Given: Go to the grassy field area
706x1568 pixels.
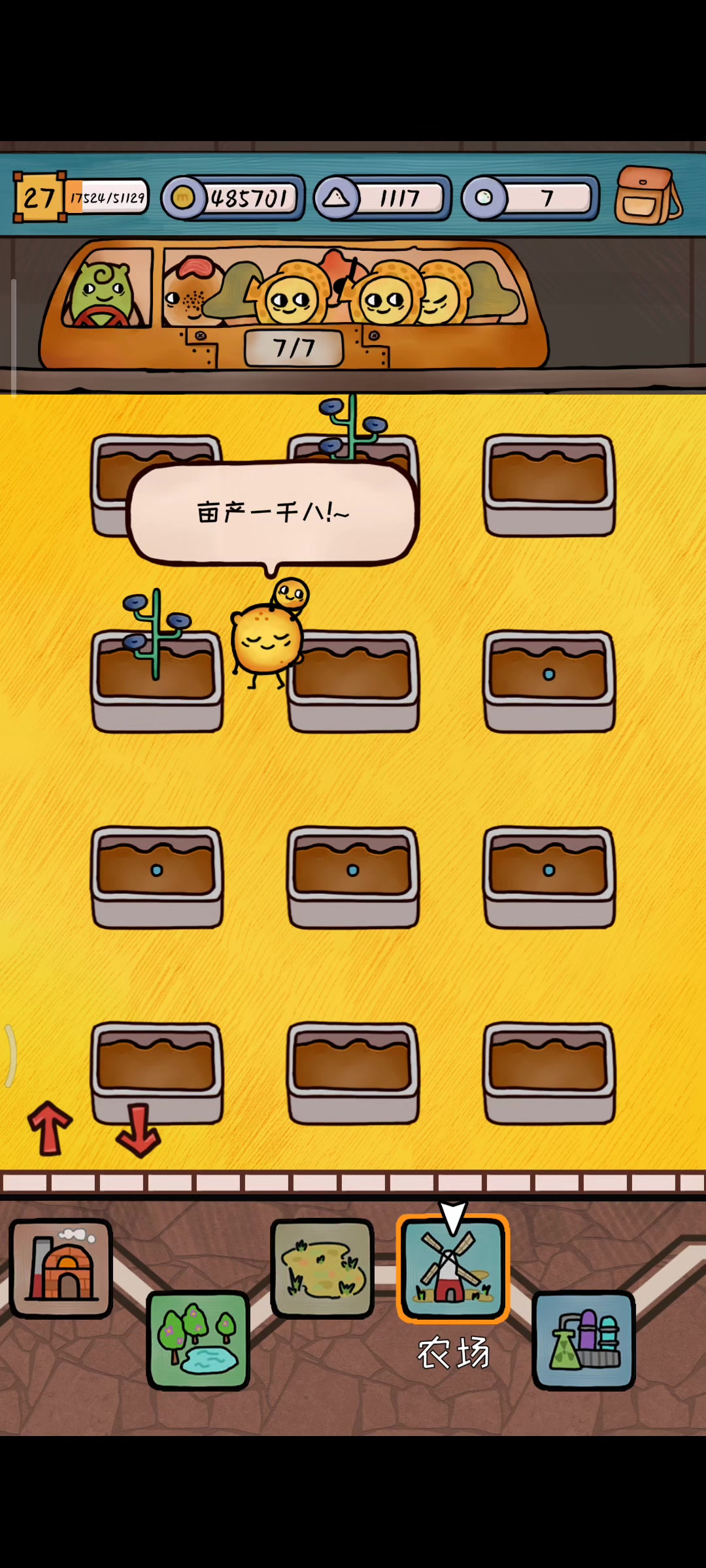Looking at the screenshot, I should click(x=322, y=1269).
